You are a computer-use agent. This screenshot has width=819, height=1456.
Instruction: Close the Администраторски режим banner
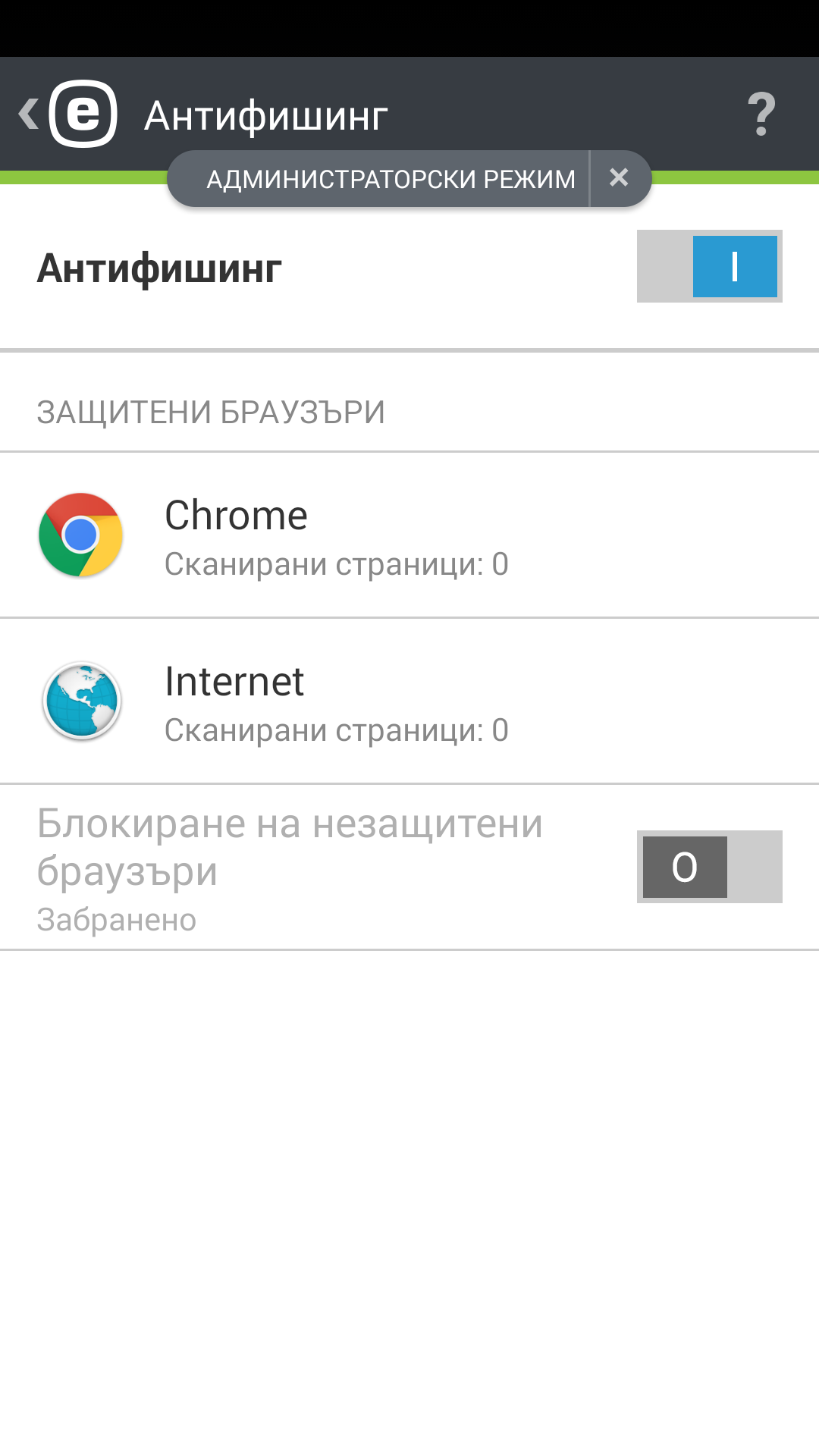pos(619,178)
